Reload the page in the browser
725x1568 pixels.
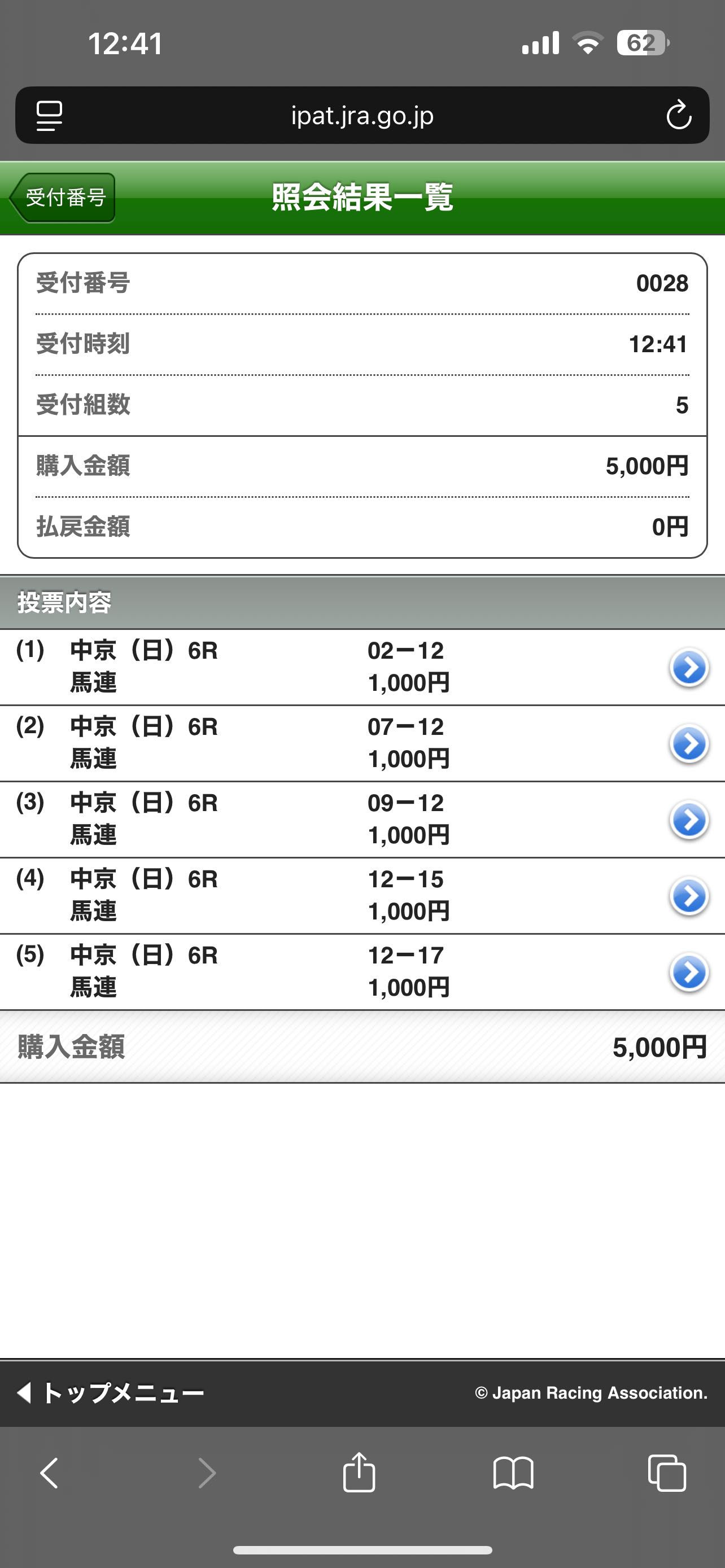click(678, 116)
